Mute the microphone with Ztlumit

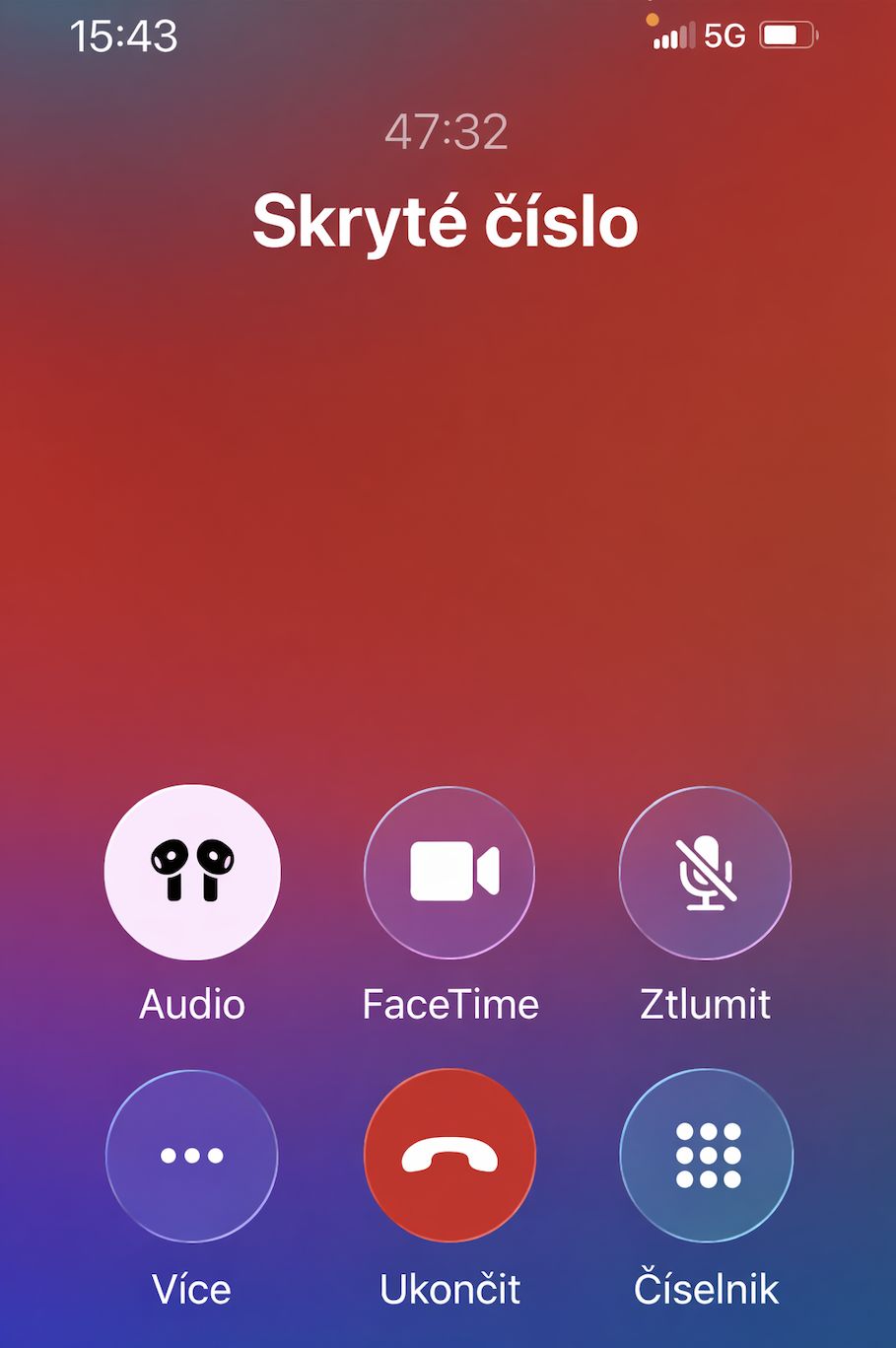tap(705, 872)
